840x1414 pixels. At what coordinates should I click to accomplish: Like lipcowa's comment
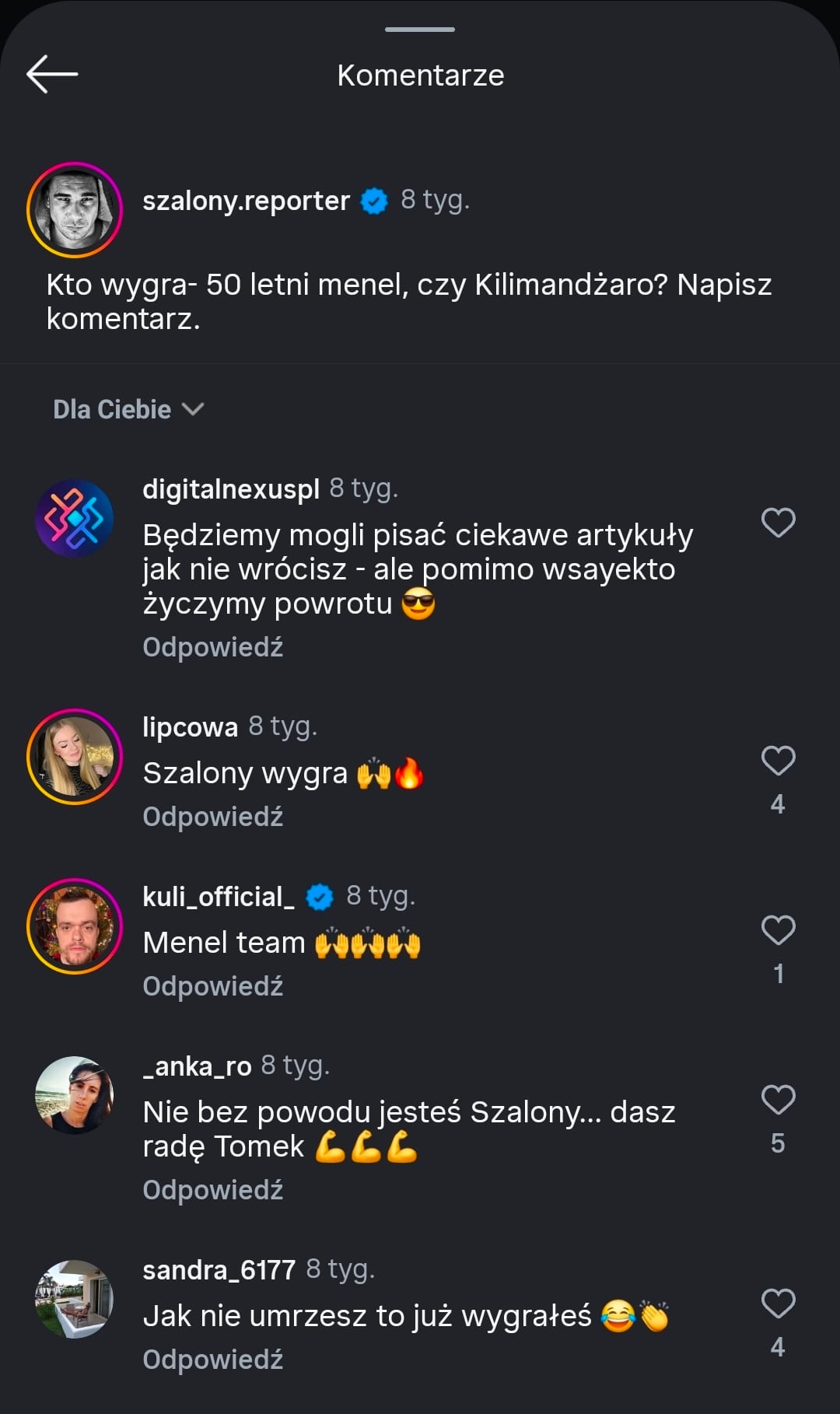point(778,761)
